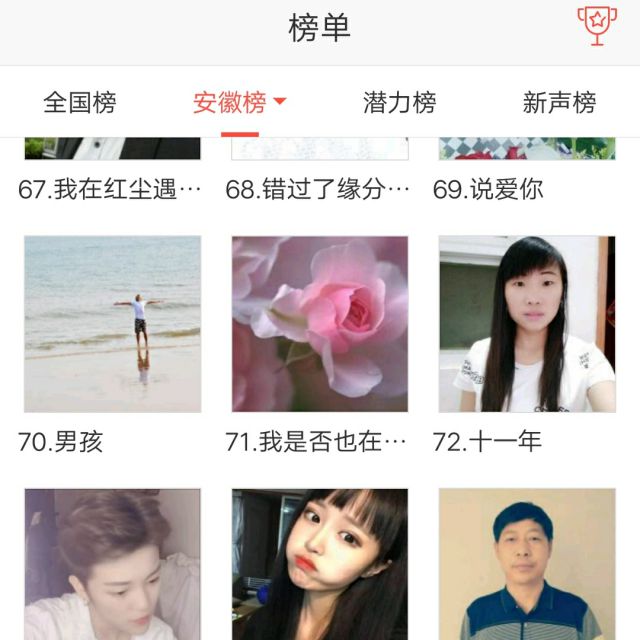Switch to the 全国榜 tab
The height and width of the screenshot is (640, 640).
click(x=80, y=102)
